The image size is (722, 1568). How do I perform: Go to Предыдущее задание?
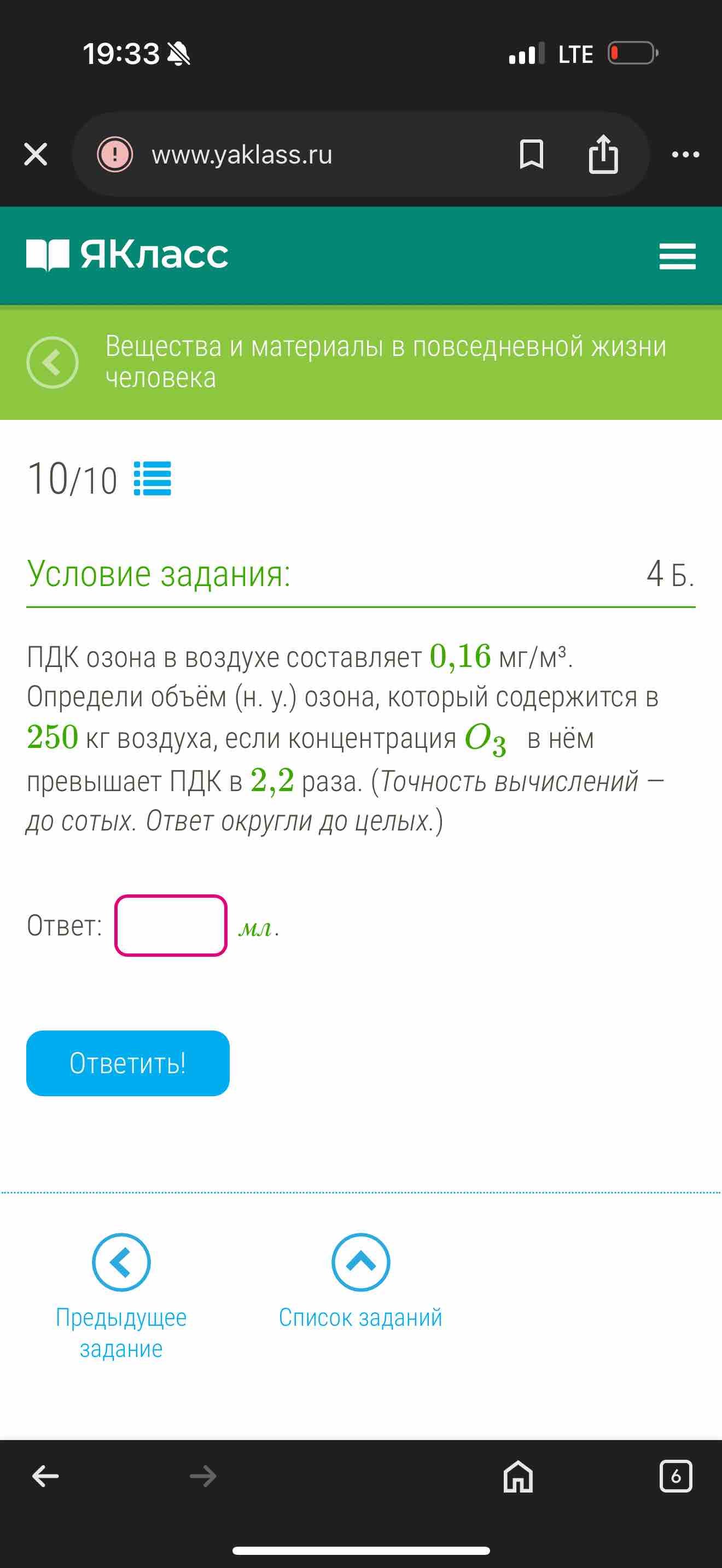point(121,1296)
